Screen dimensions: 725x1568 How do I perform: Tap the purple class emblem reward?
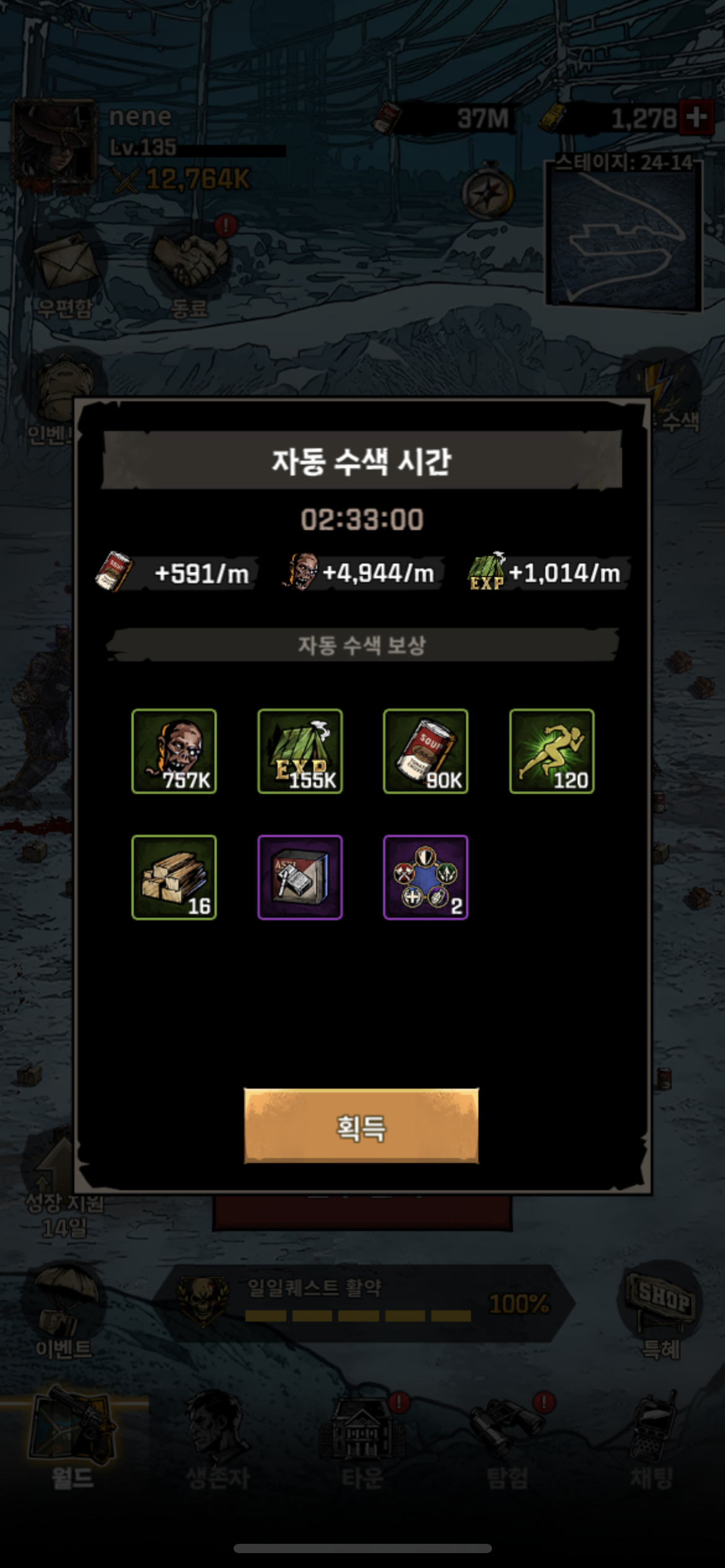pyautogui.click(x=426, y=877)
